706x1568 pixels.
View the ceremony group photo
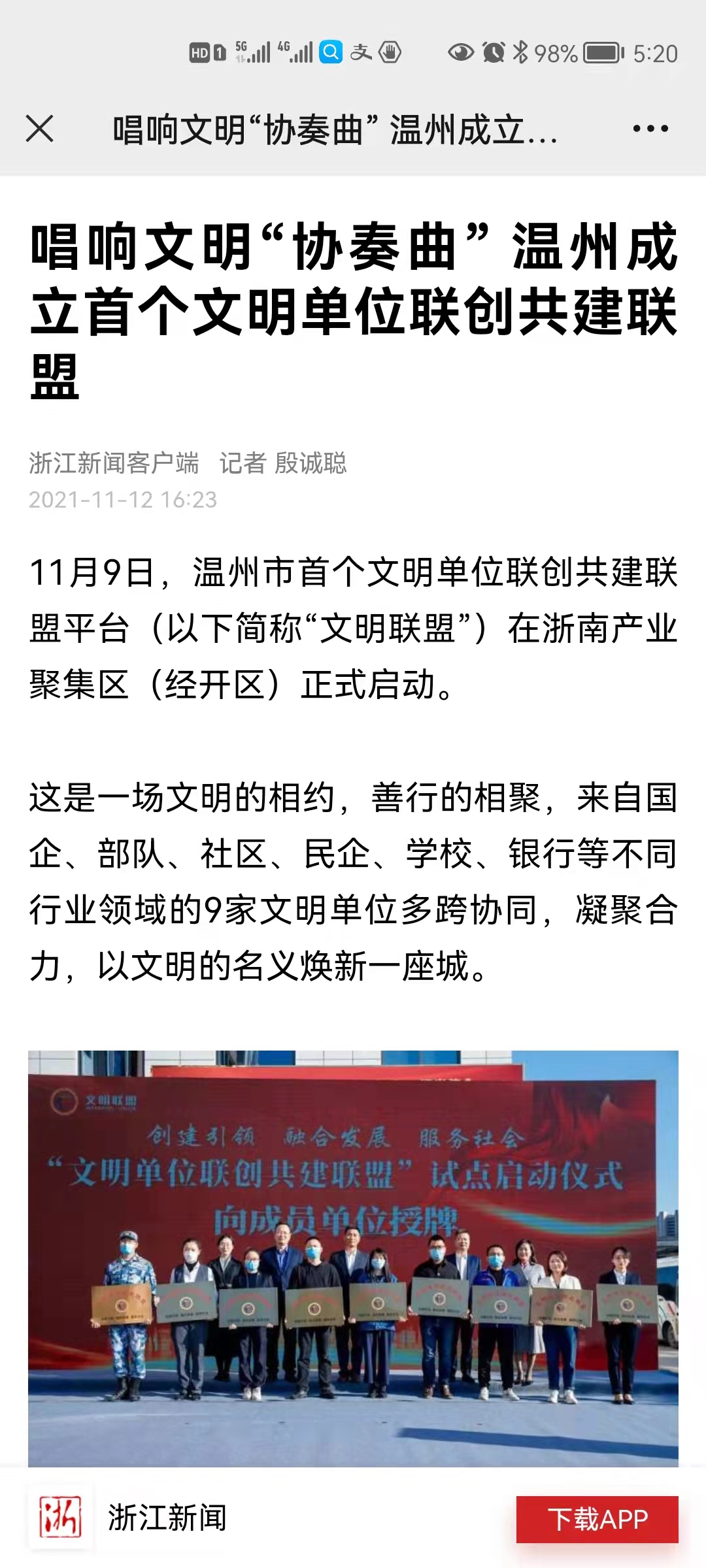[x=353, y=1258]
